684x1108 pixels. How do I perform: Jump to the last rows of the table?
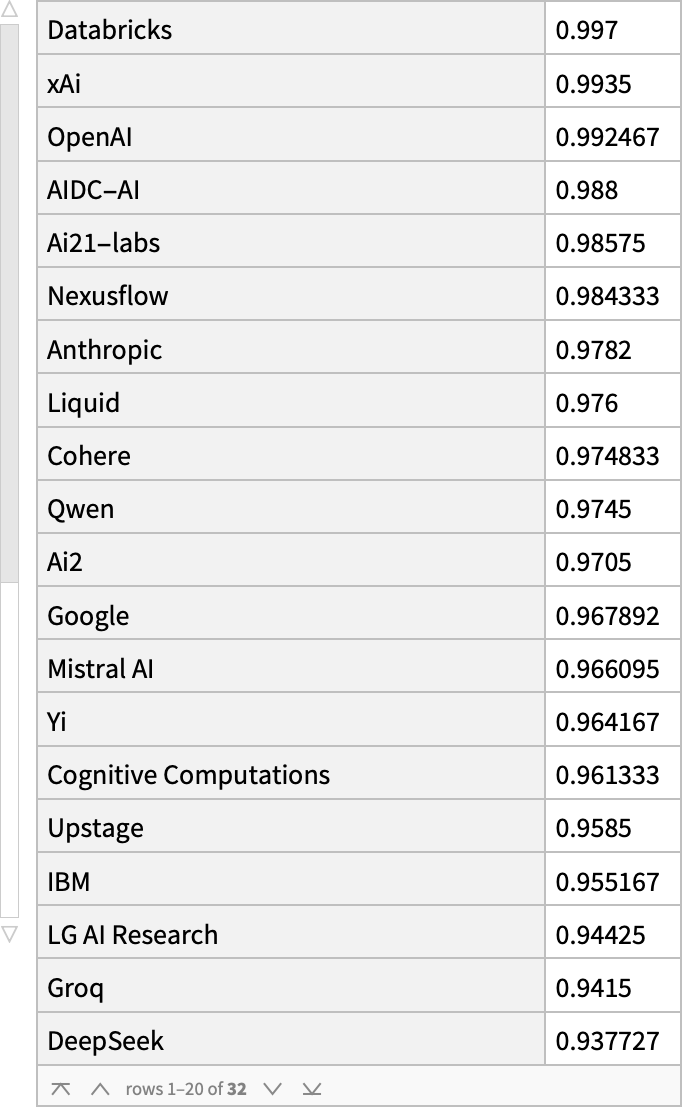312,1088
